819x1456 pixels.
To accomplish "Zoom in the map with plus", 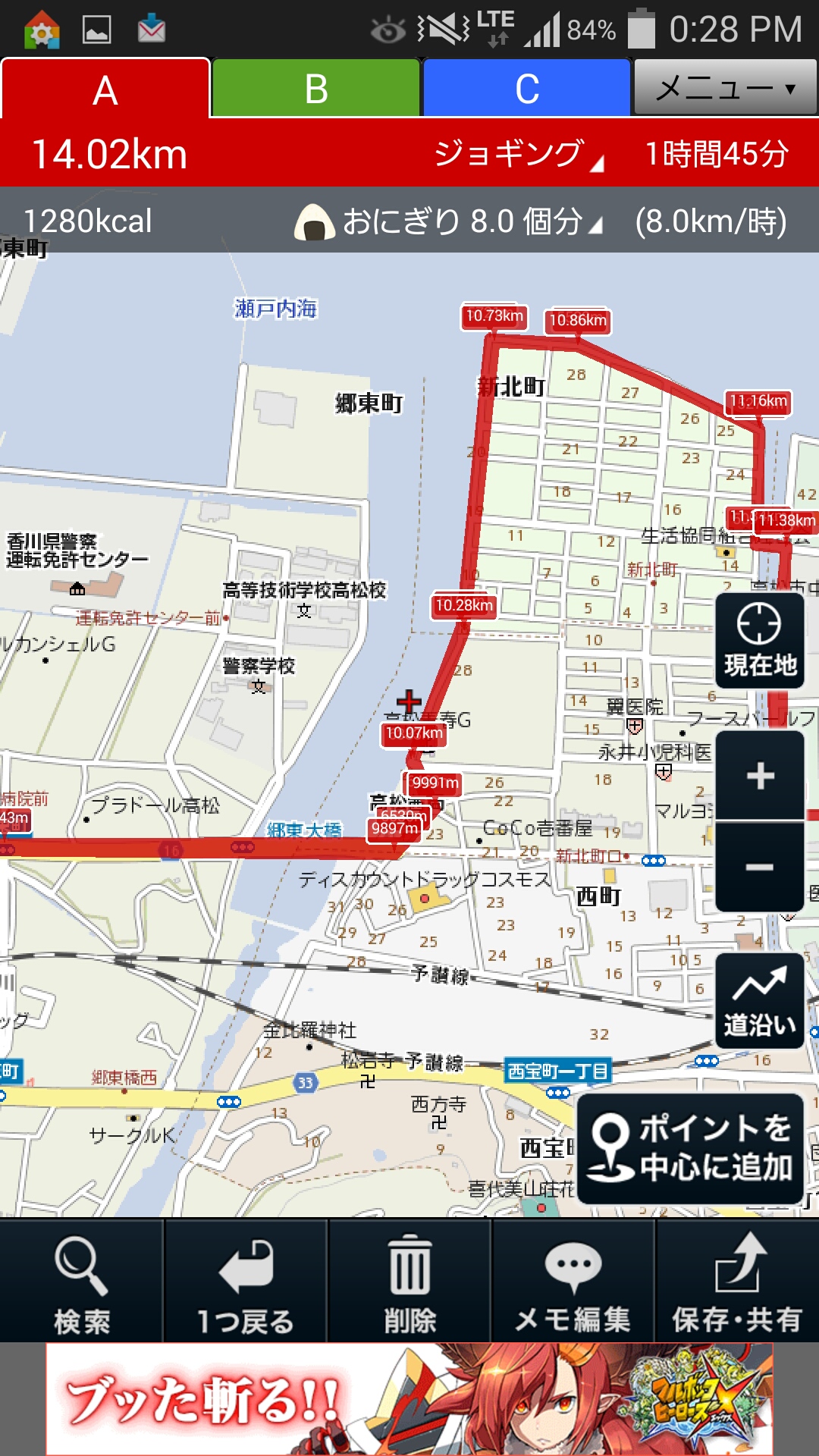I will 760,776.
